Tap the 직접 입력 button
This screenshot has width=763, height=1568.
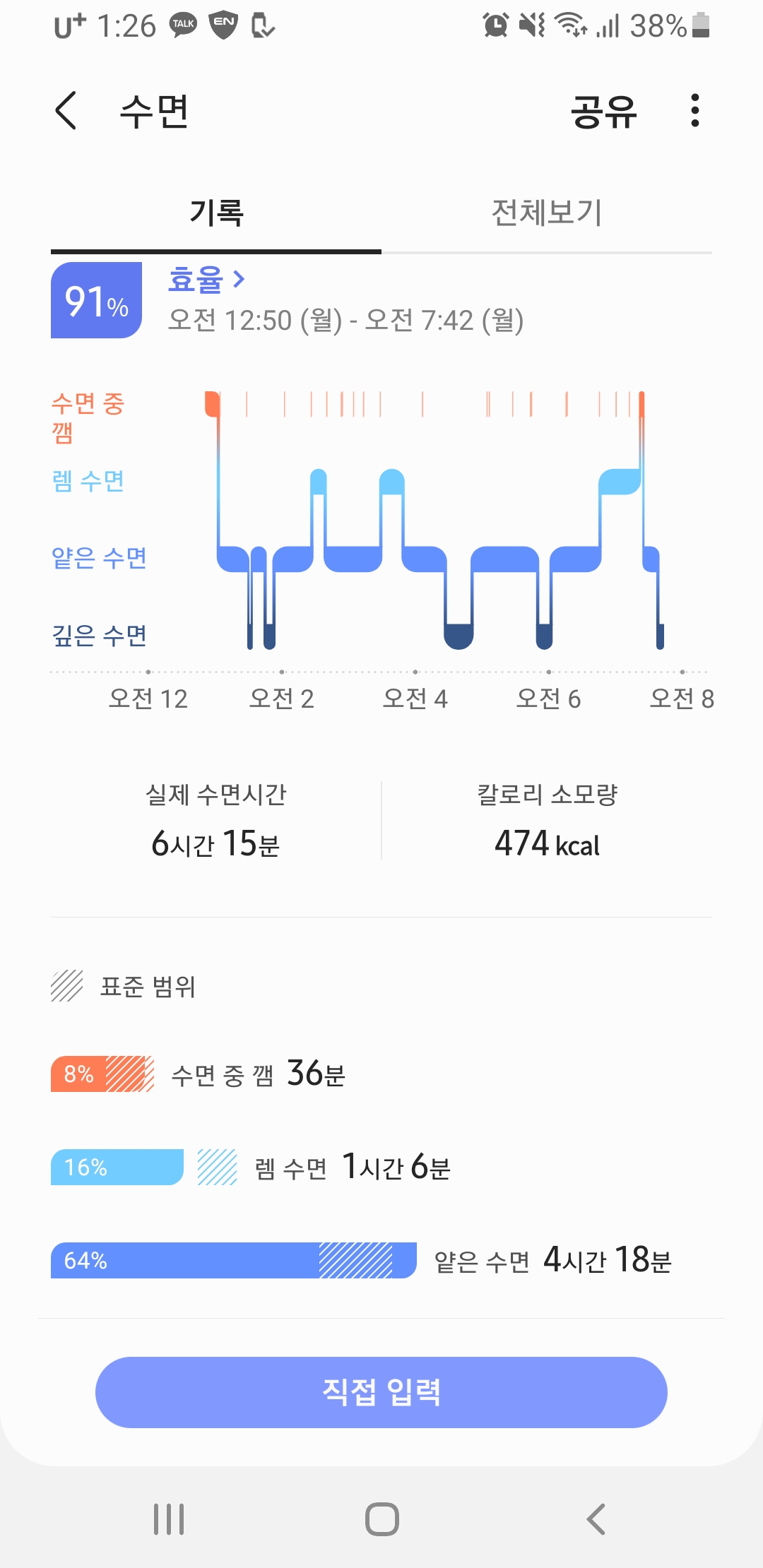[x=381, y=1392]
